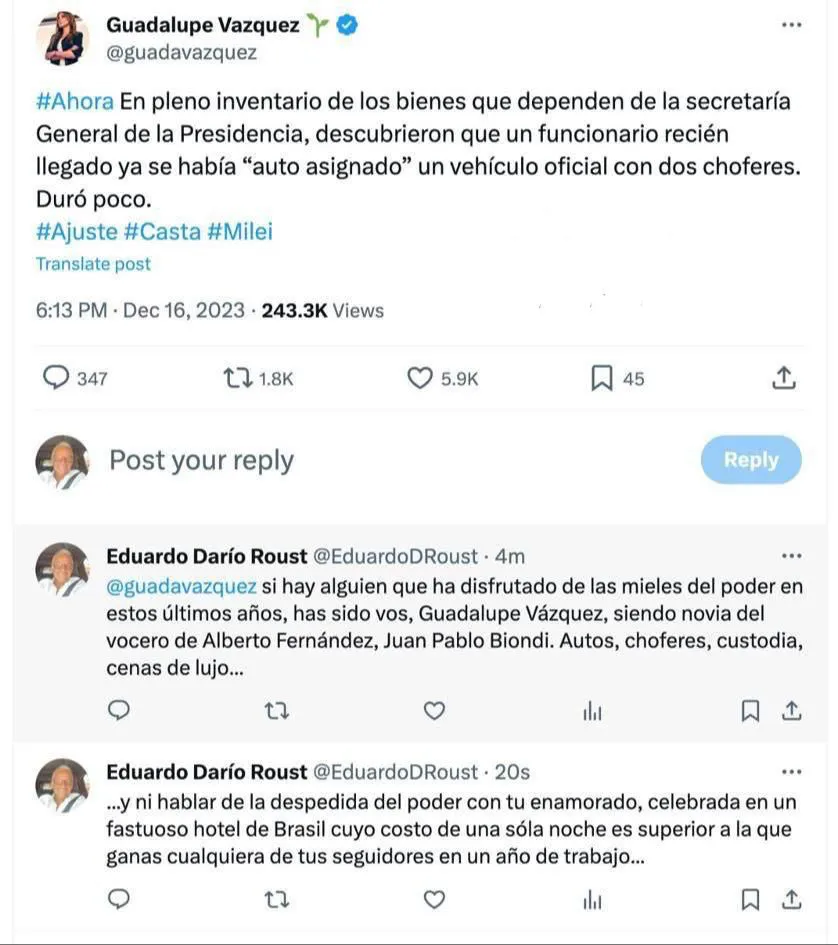Click the retweet icon showing 1.8K
Screen dimensions: 838x945
pos(239,377)
